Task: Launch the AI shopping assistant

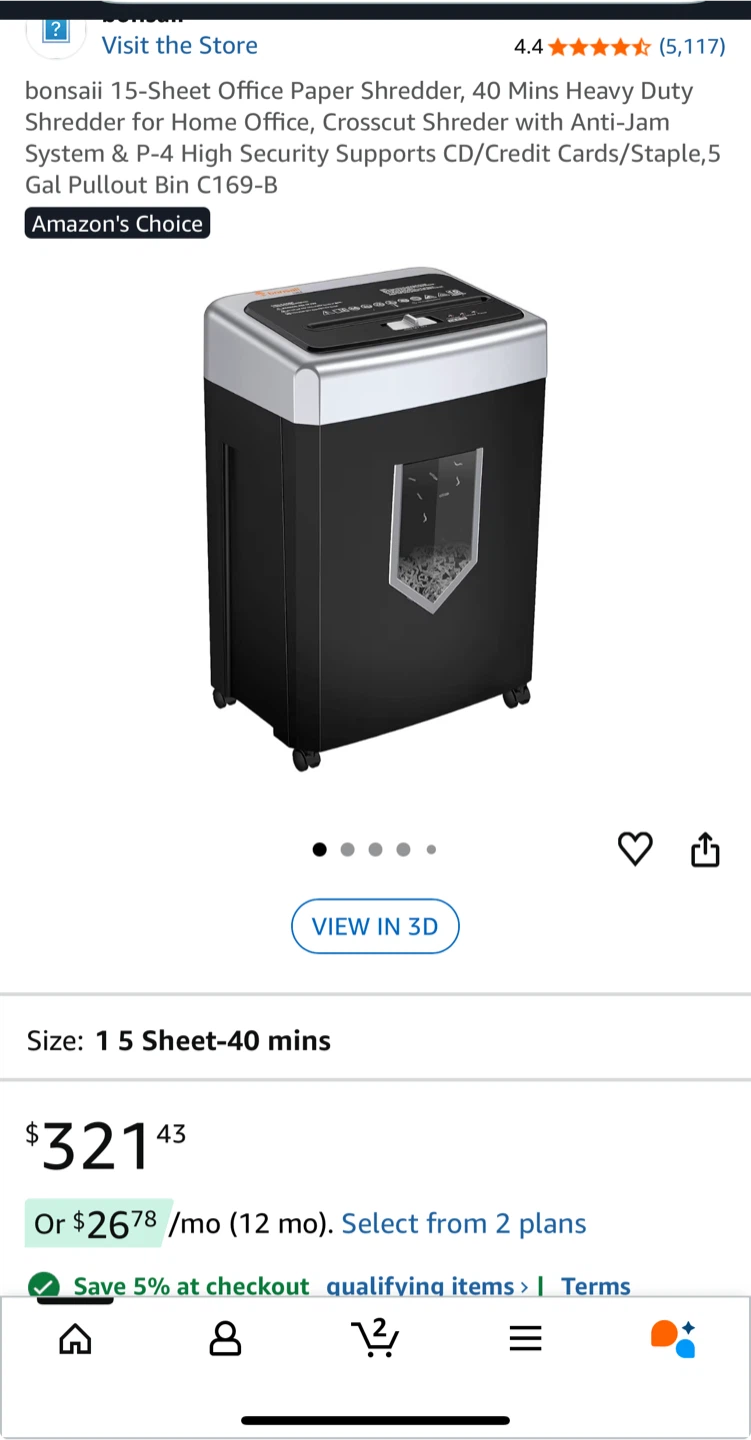Action: [673, 1338]
